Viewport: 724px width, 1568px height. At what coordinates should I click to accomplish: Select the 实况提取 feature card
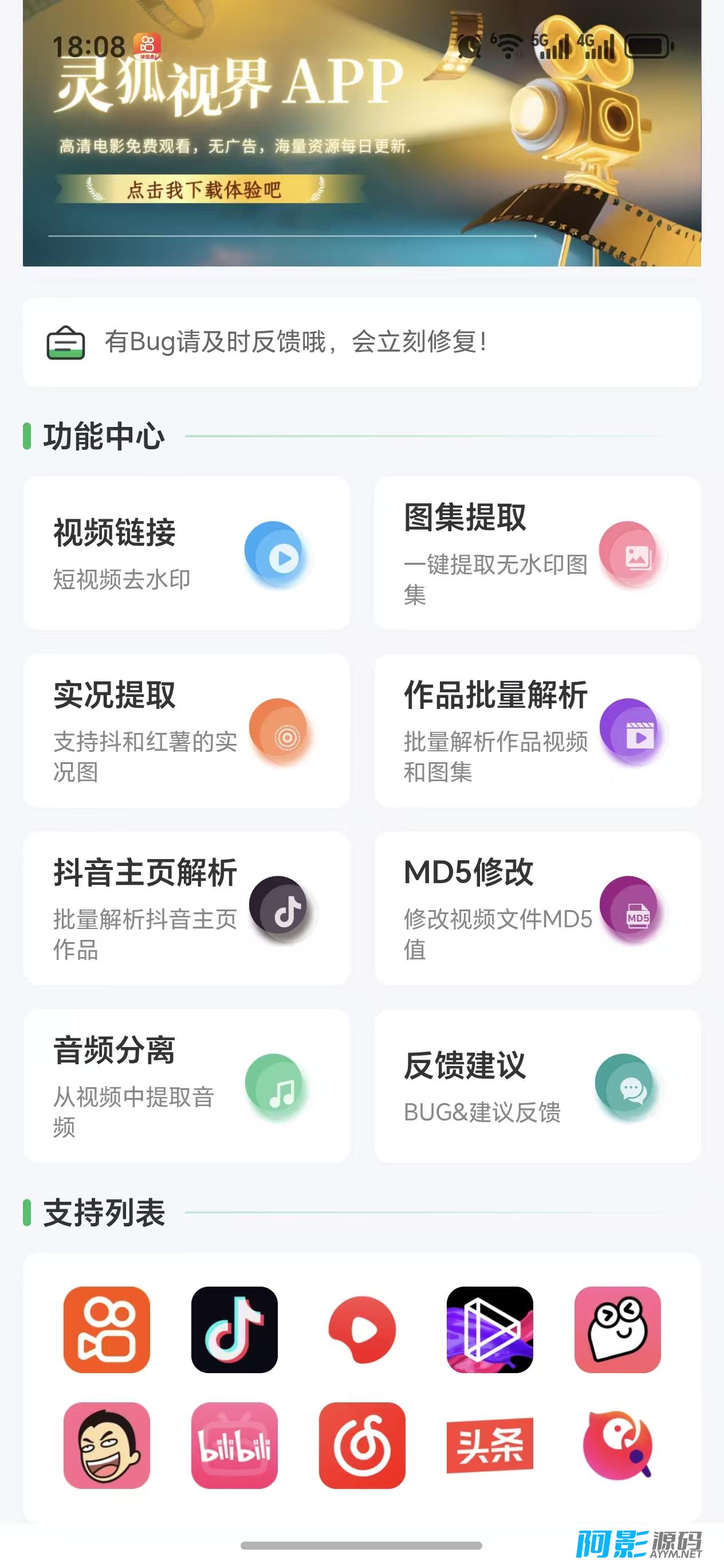click(186, 731)
